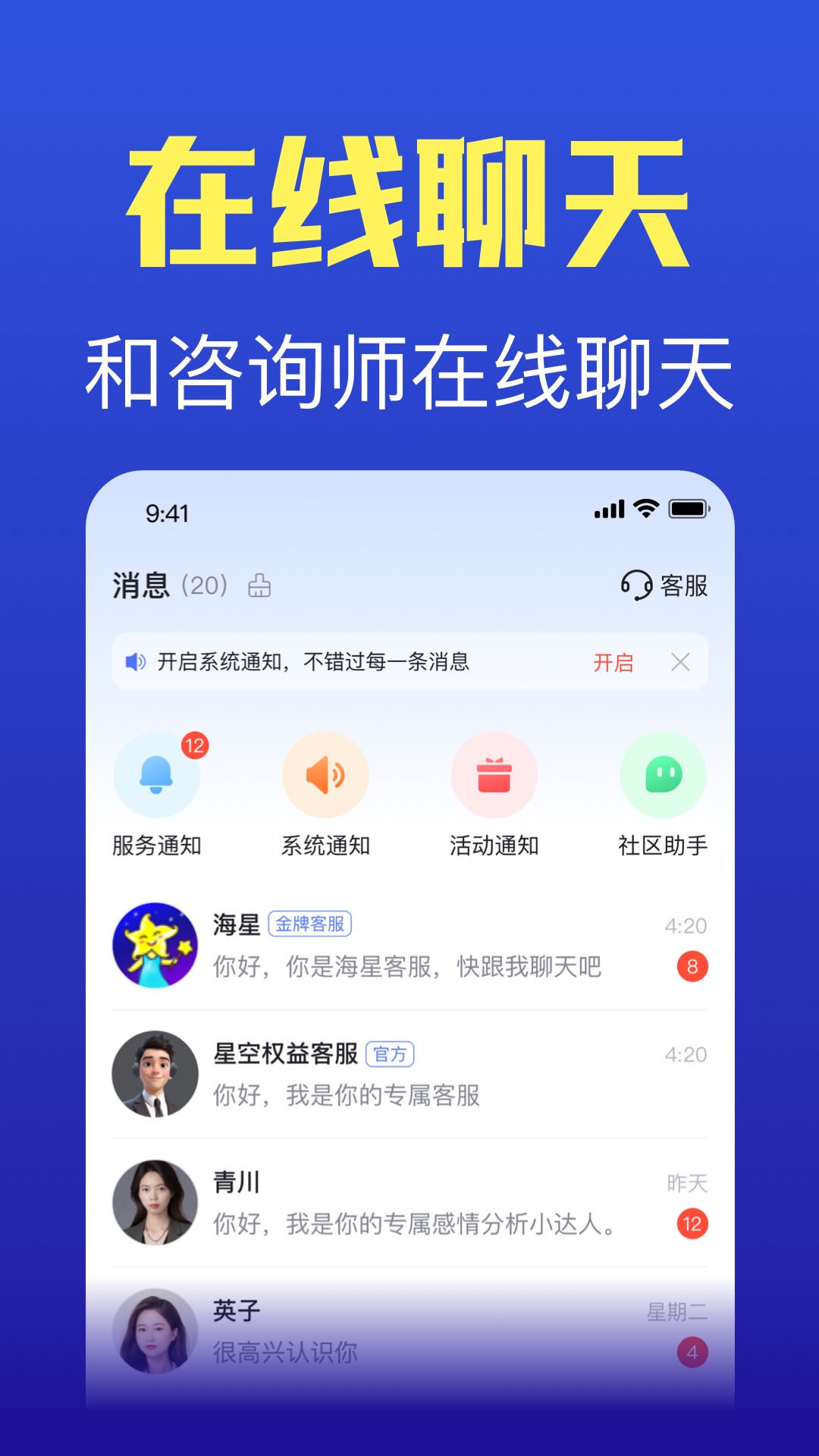Screen dimensions: 819x1456
Task: Click the speaker icon inside the notification banner
Action: click(x=136, y=662)
